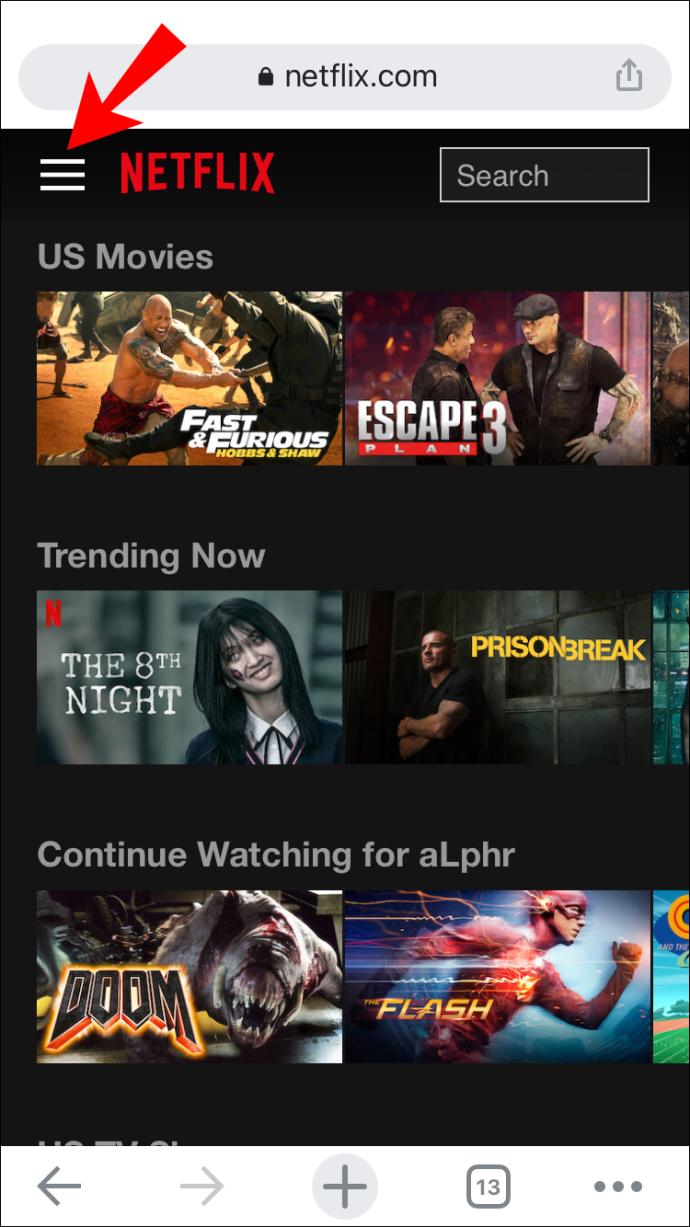Open browser three-dot overflow menu

click(618, 1187)
